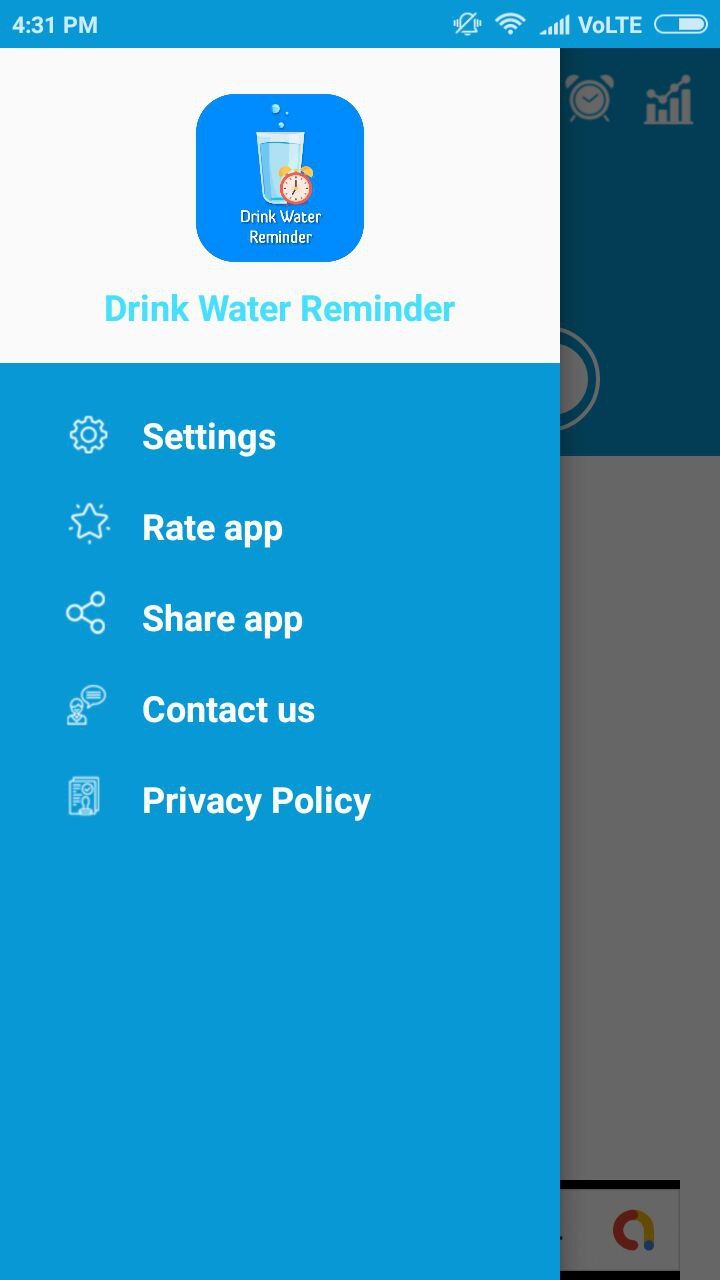View the Privacy Policy

(256, 801)
